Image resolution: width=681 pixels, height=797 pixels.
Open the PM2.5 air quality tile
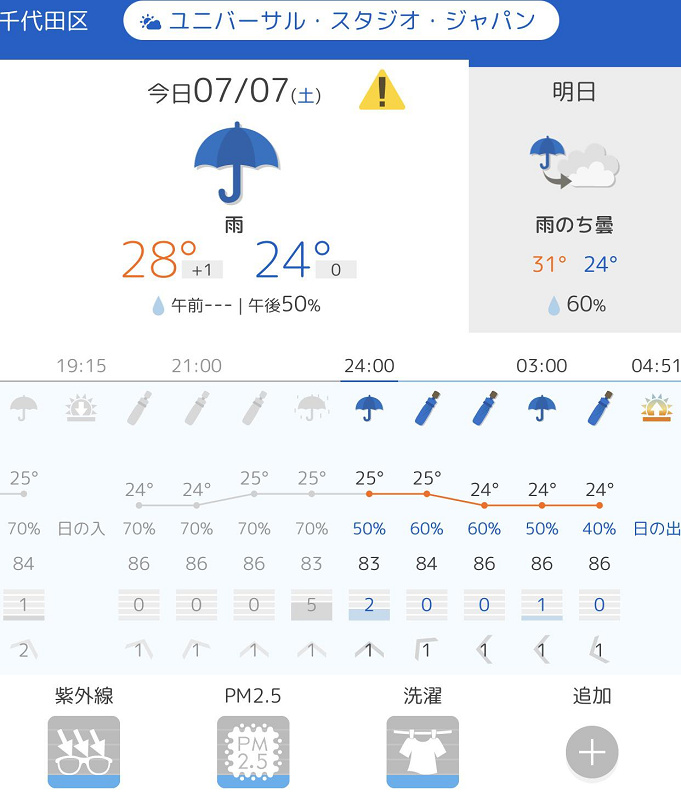coord(253,751)
